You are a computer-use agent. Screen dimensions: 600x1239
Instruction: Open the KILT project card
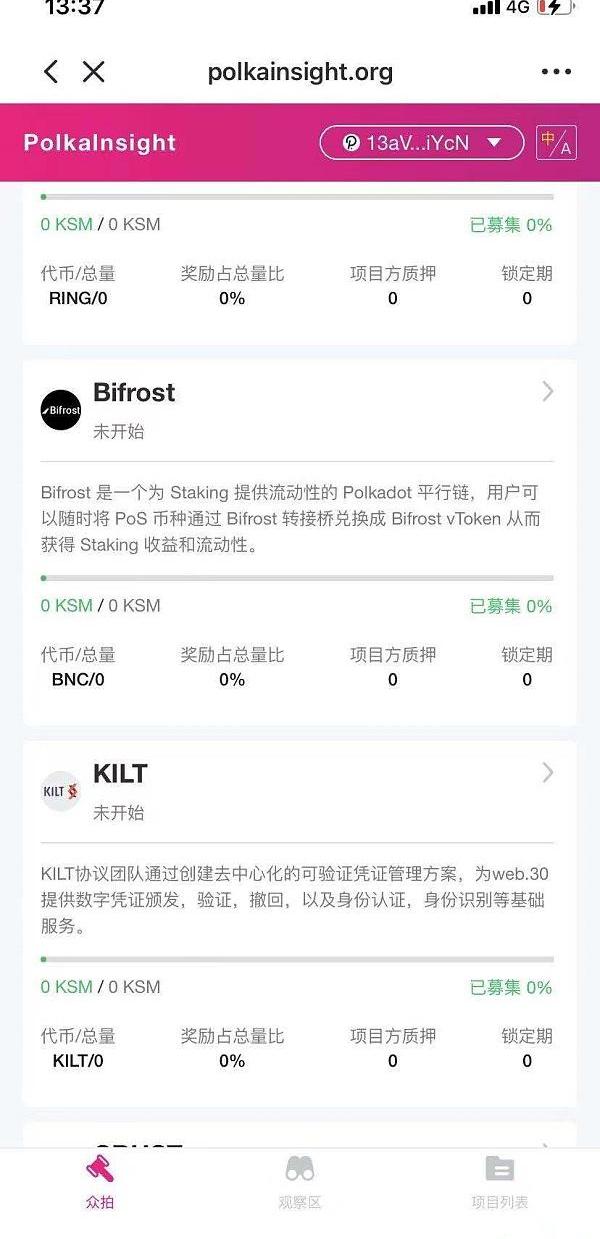coord(299,790)
